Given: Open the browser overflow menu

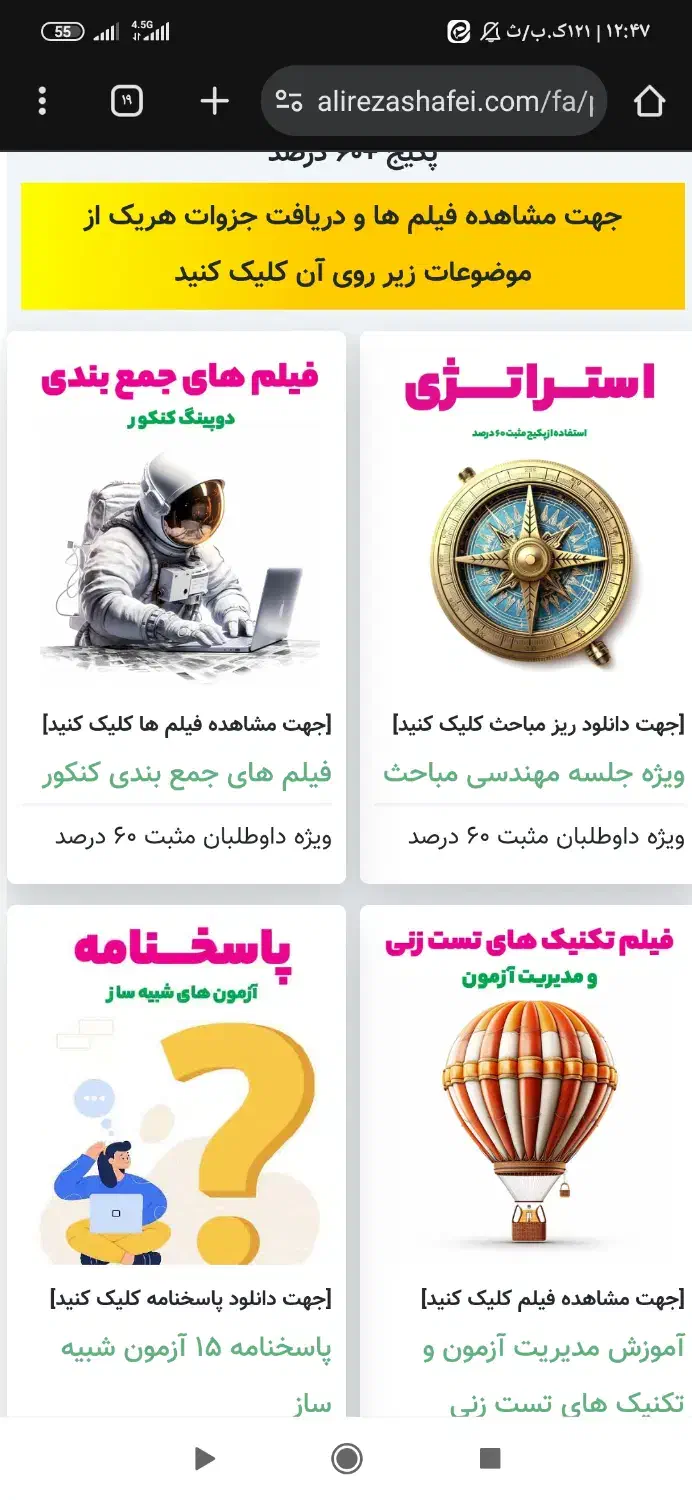Looking at the screenshot, I should coord(42,101).
